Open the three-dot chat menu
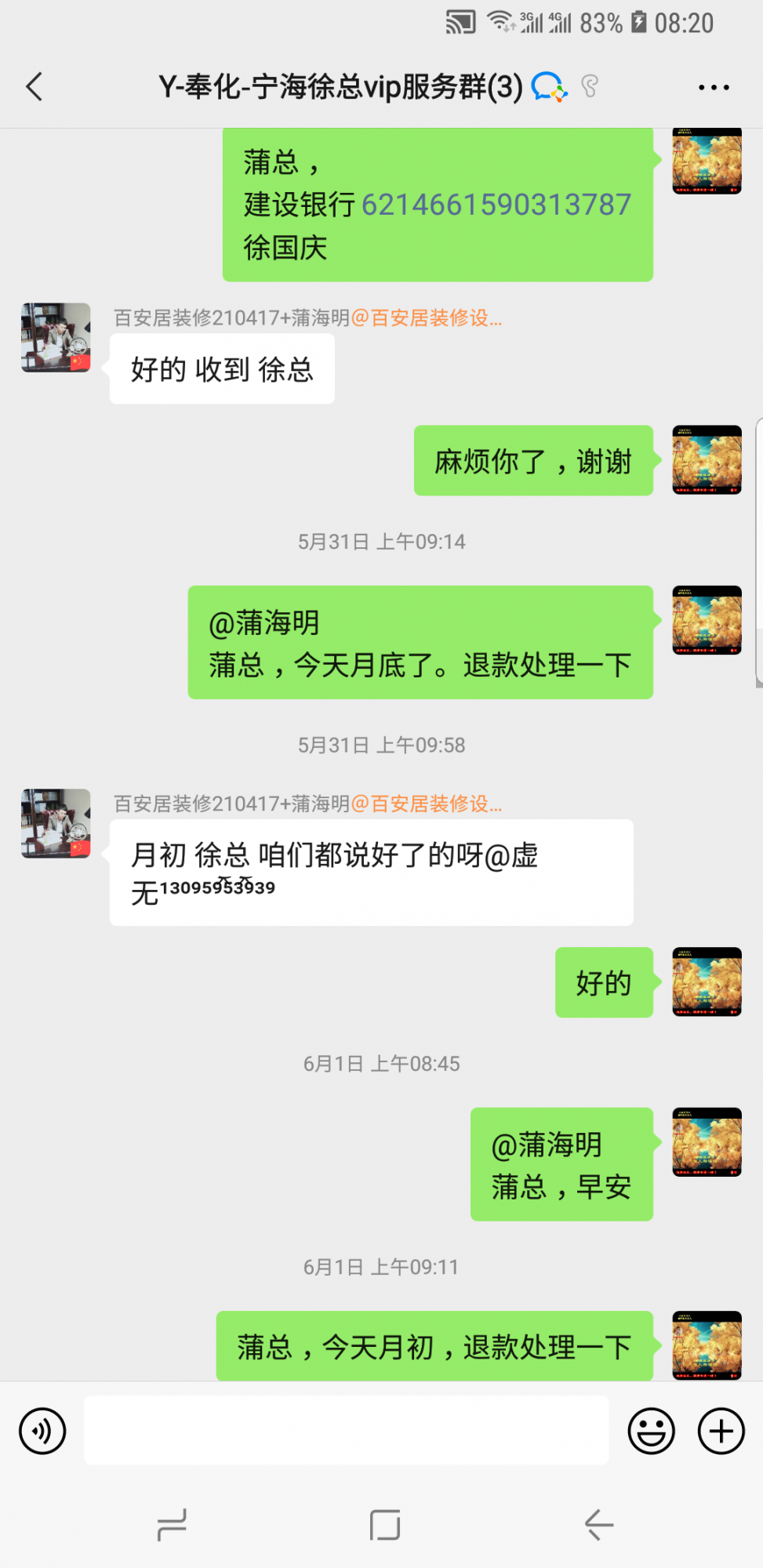 click(714, 87)
